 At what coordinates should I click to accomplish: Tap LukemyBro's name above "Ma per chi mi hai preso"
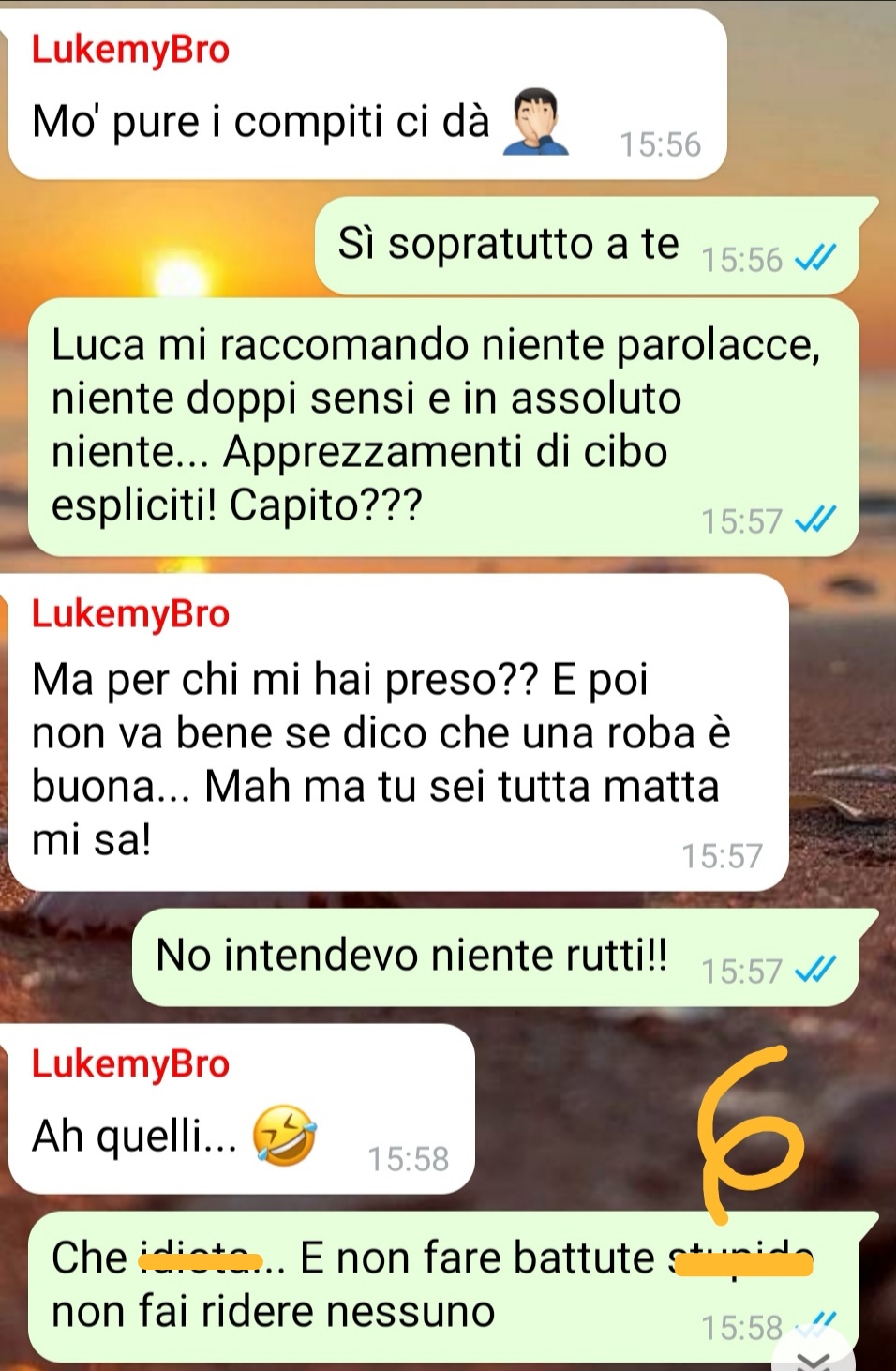pyautogui.click(x=130, y=613)
